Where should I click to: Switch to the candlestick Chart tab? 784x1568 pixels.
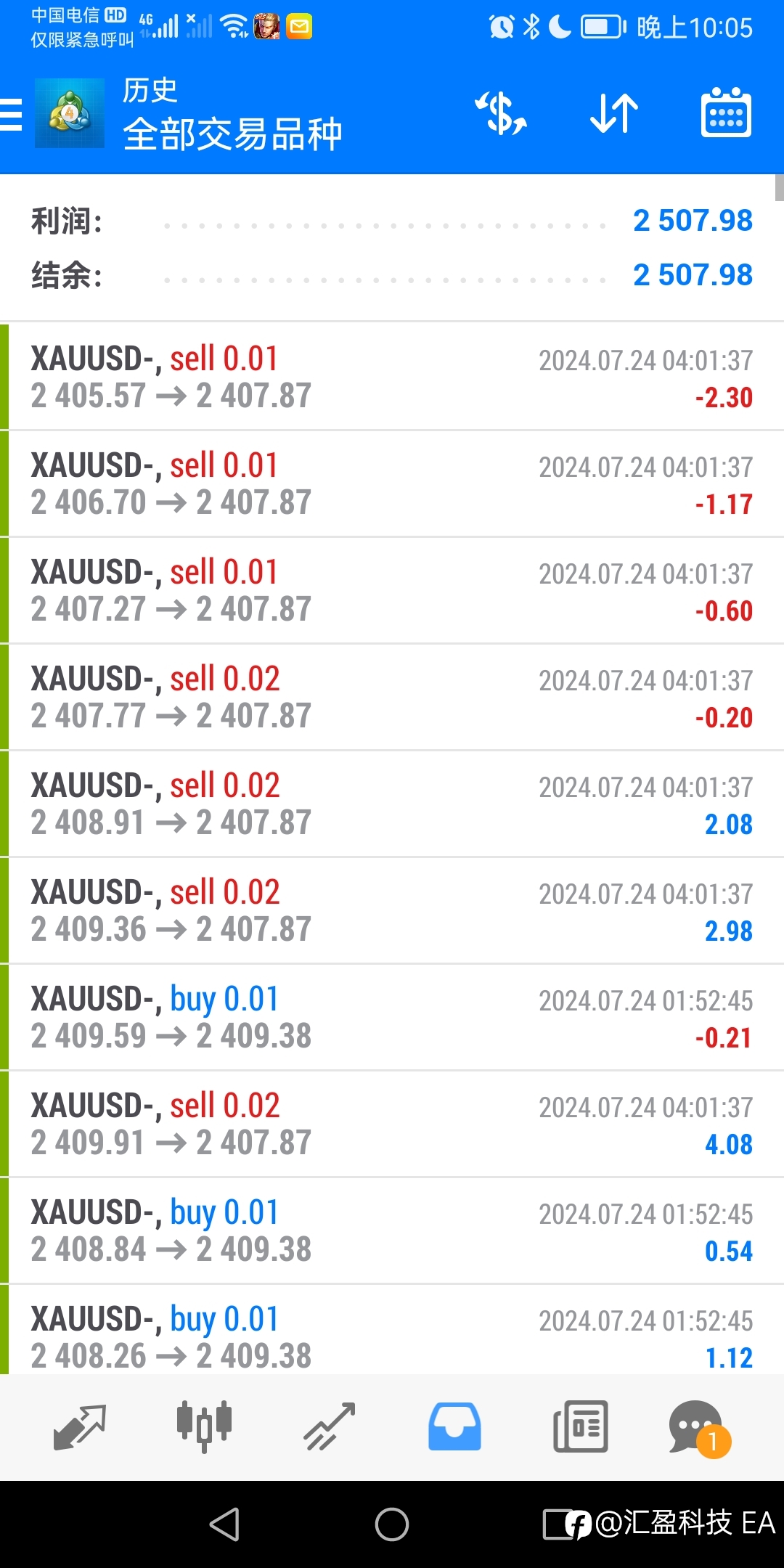[205, 1427]
